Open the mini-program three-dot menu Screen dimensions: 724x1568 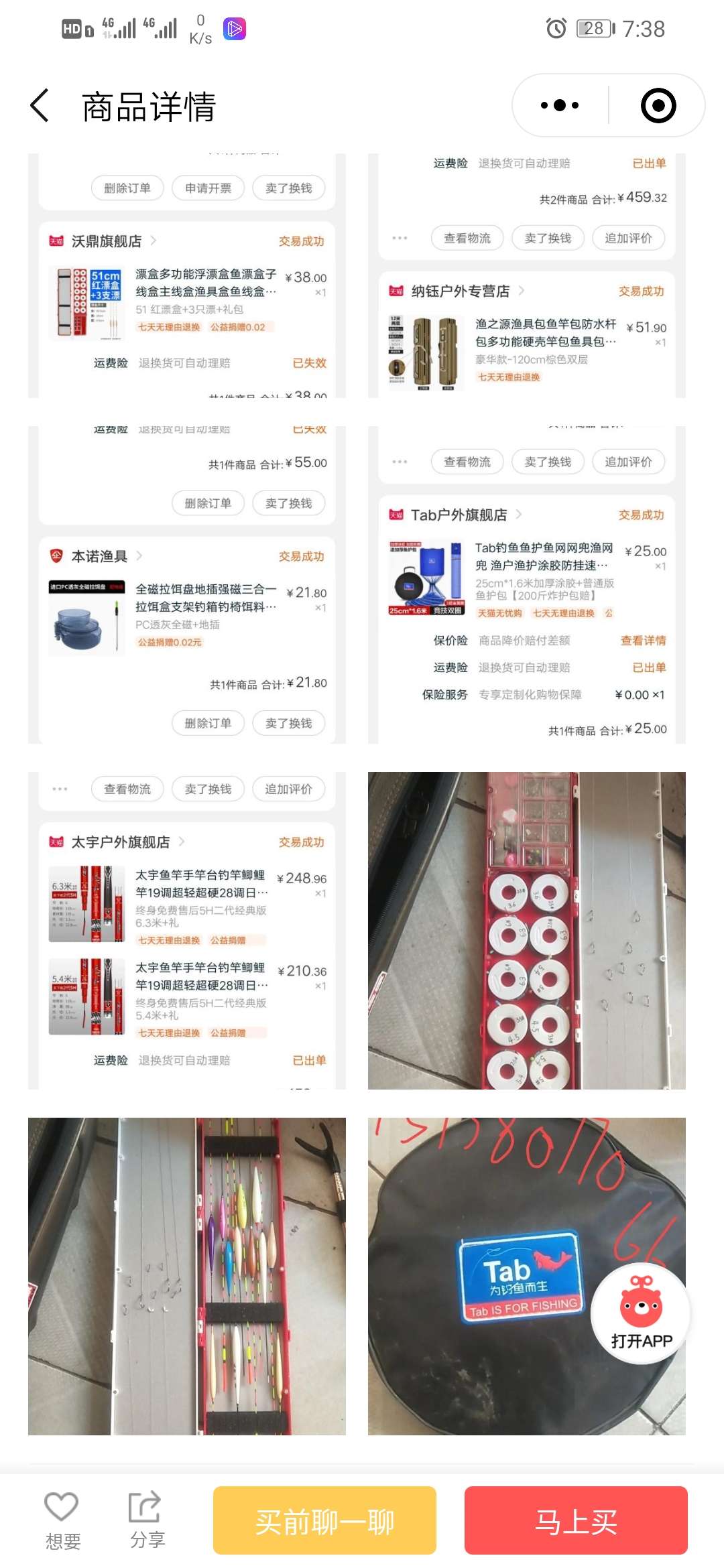560,106
